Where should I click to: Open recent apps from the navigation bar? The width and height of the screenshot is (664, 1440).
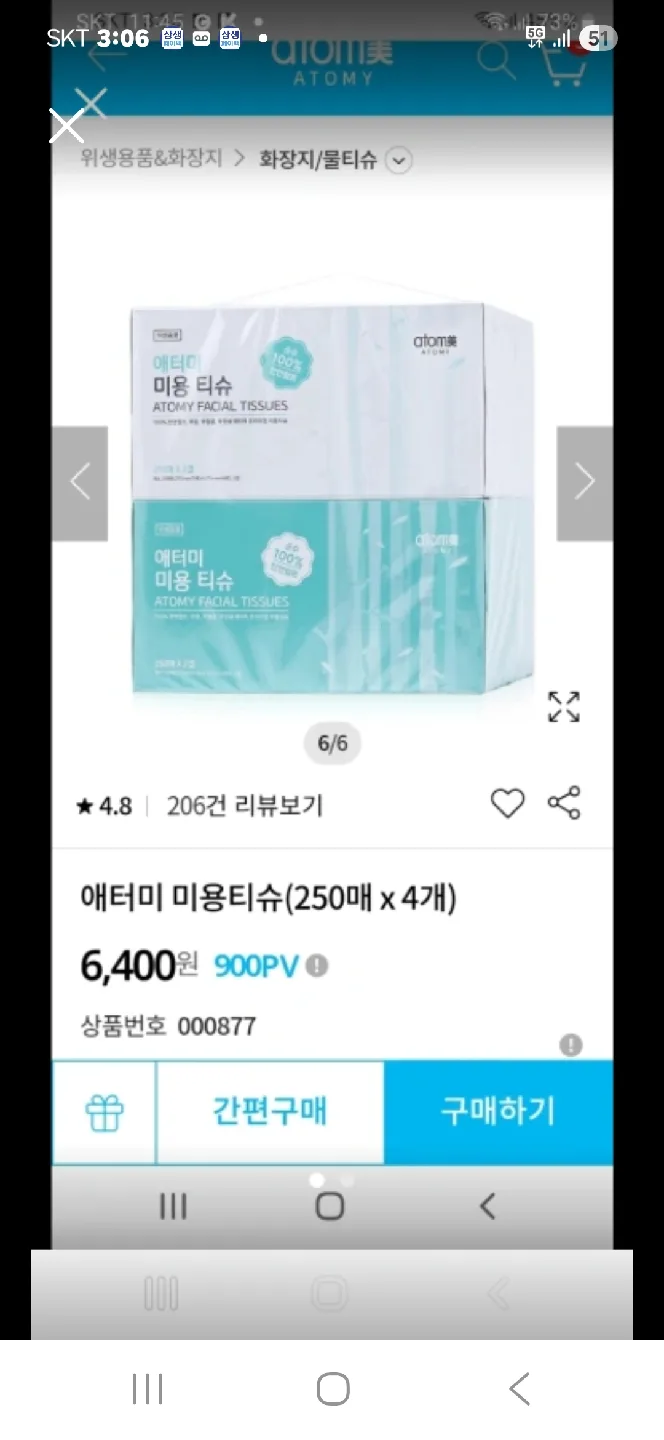[147, 1389]
